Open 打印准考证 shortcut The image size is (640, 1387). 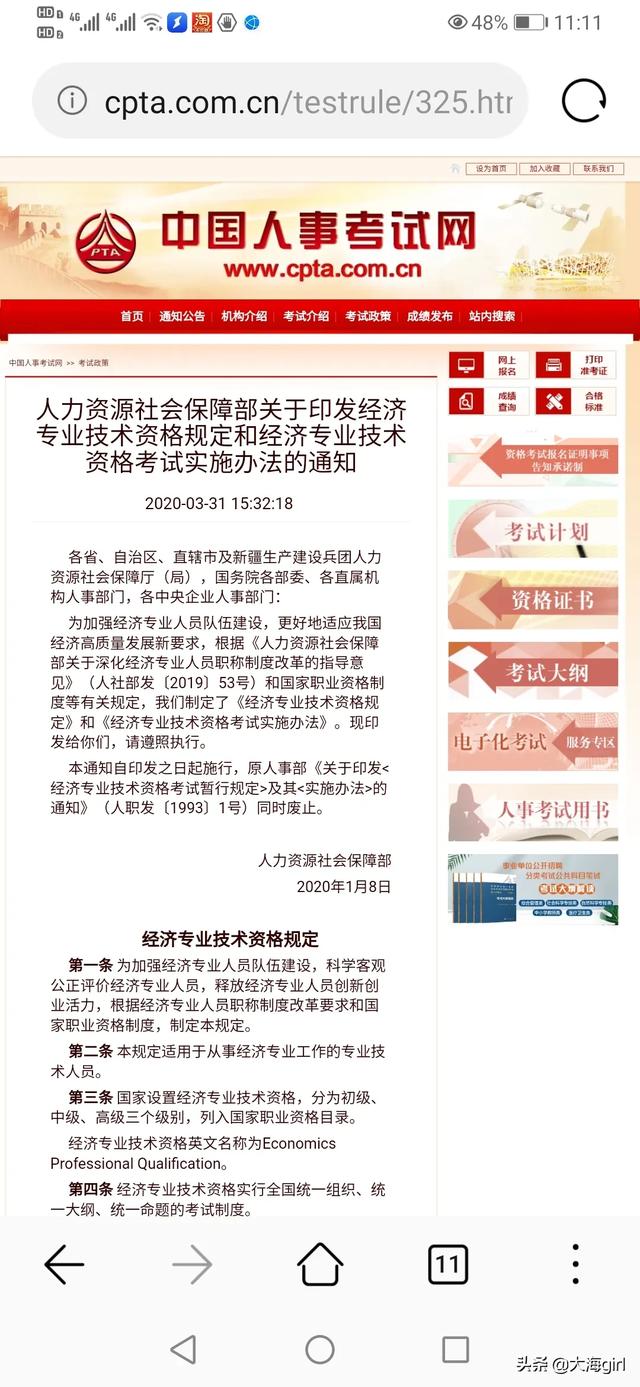577,365
